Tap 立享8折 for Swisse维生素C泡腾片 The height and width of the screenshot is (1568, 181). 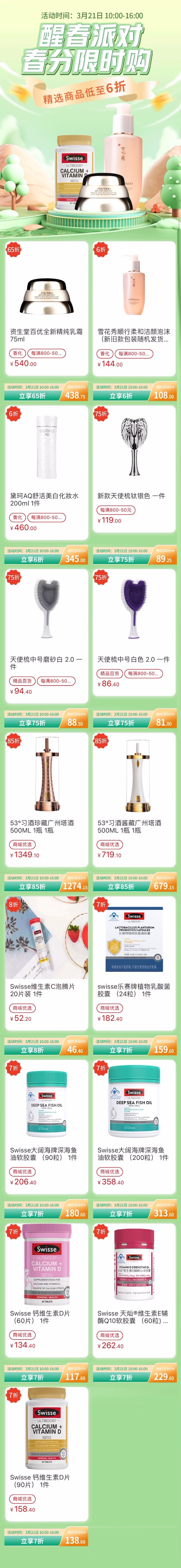(x=32, y=1050)
